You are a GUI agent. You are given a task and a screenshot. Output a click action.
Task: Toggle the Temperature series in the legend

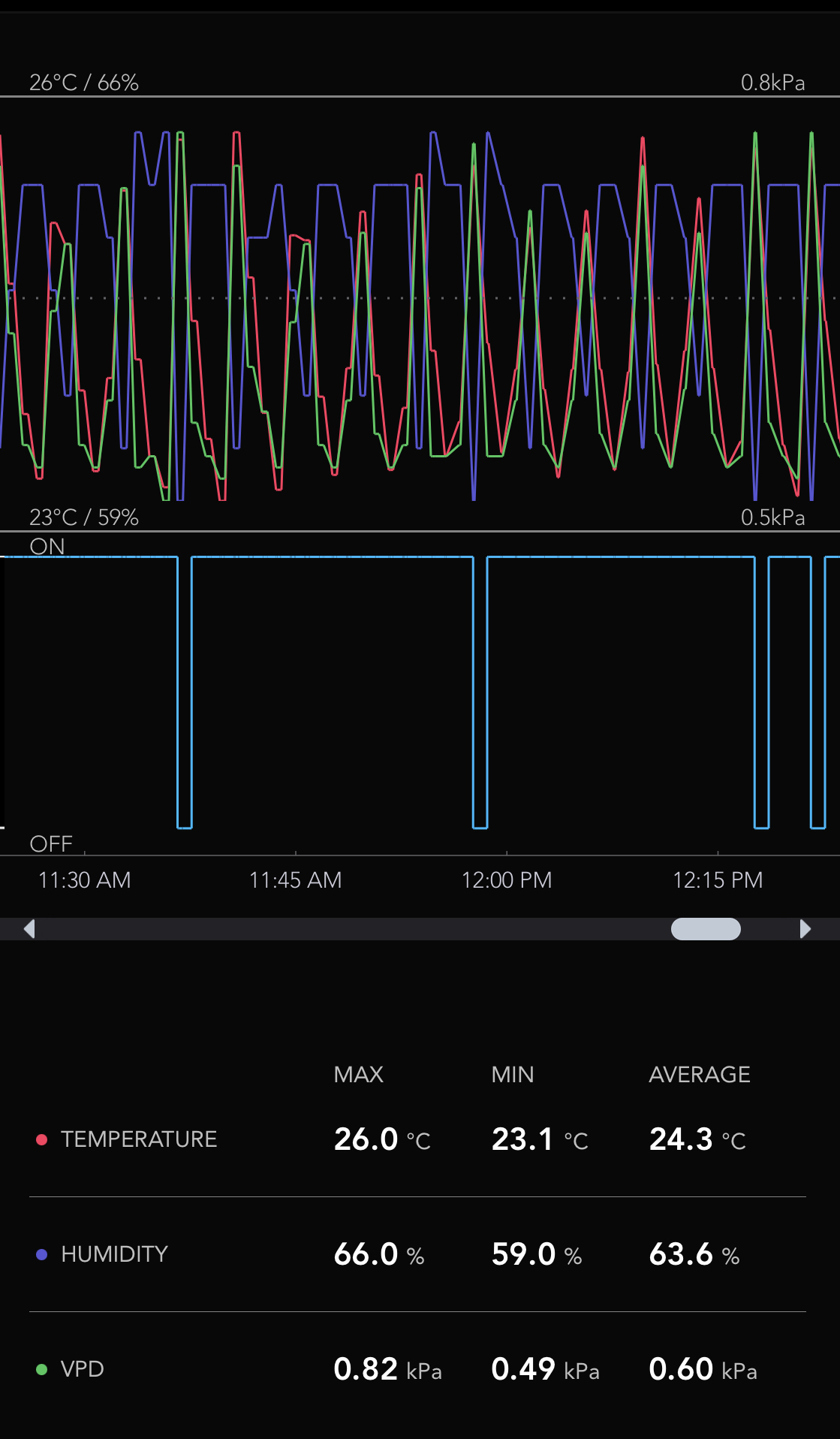click(128, 1139)
